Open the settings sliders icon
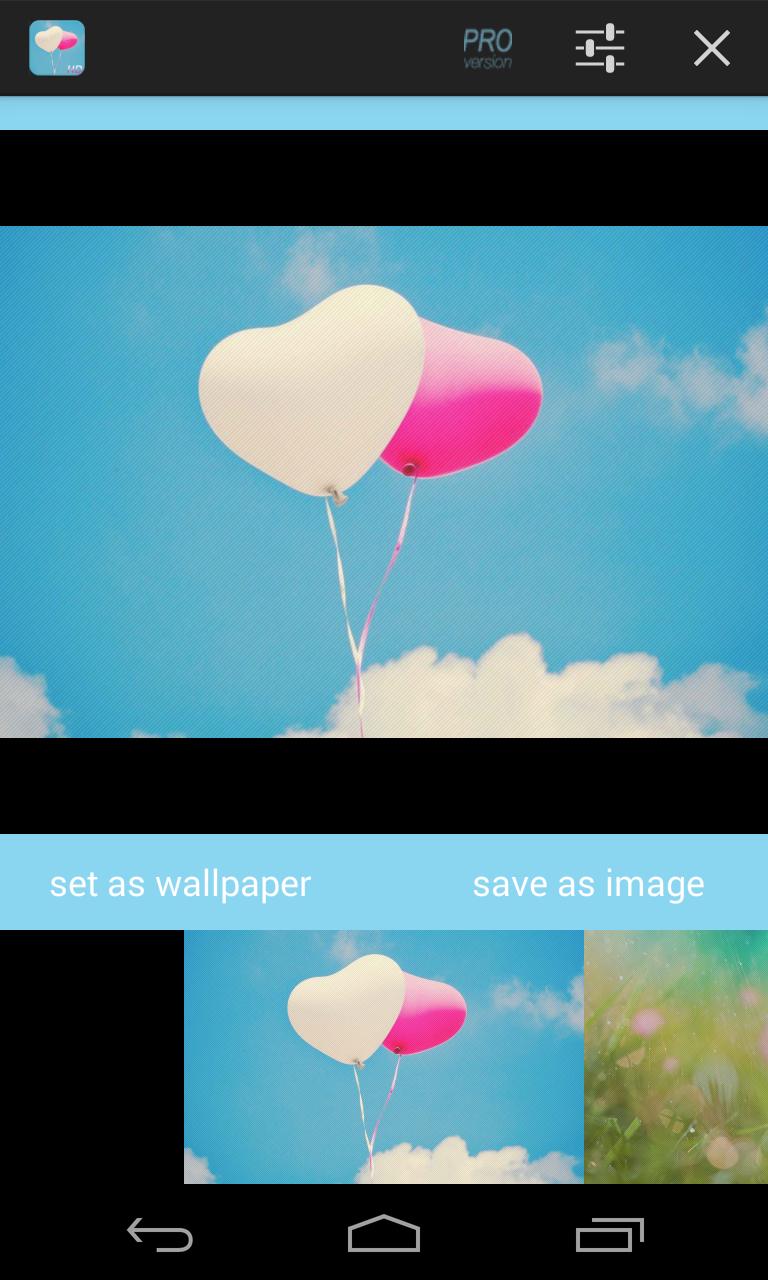 pyautogui.click(x=600, y=48)
